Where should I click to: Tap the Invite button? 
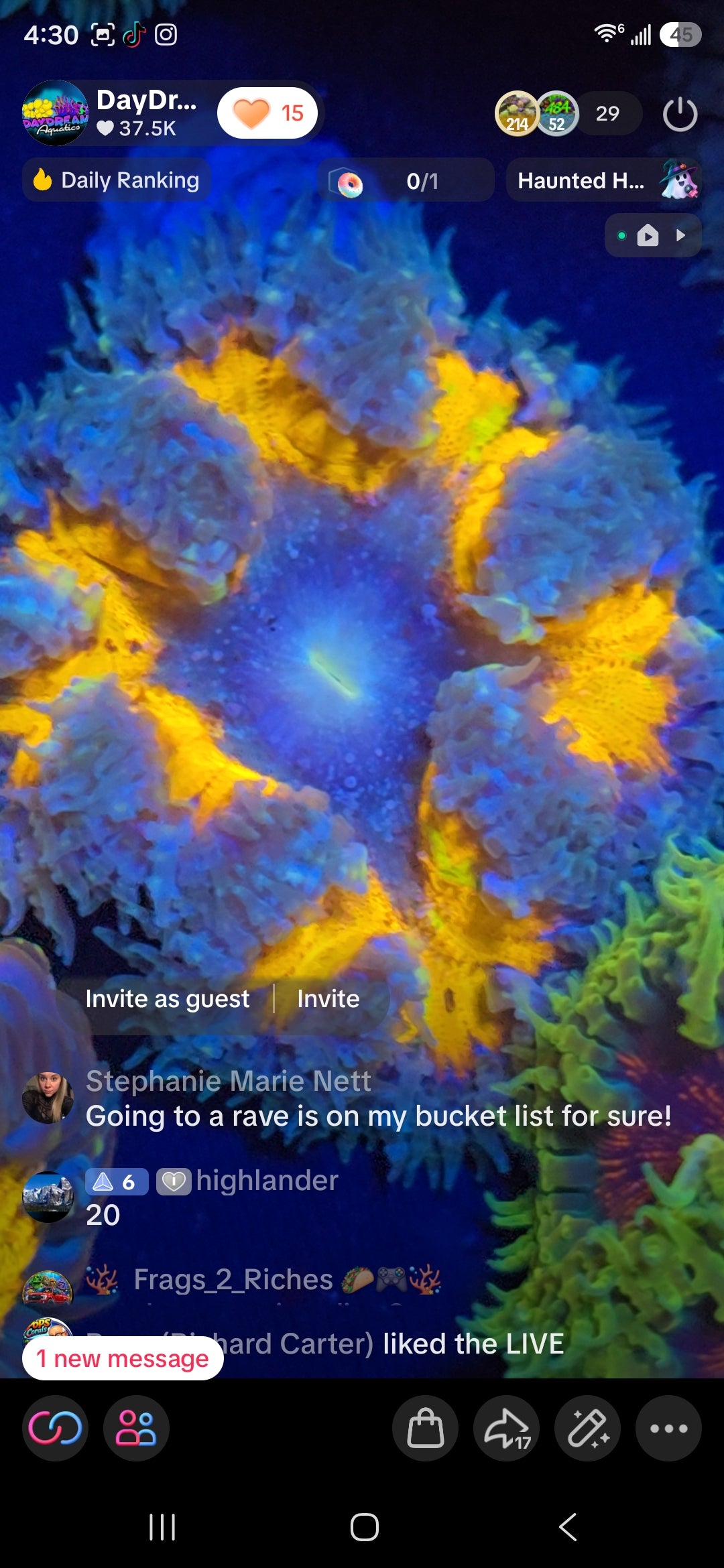click(x=328, y=999)
